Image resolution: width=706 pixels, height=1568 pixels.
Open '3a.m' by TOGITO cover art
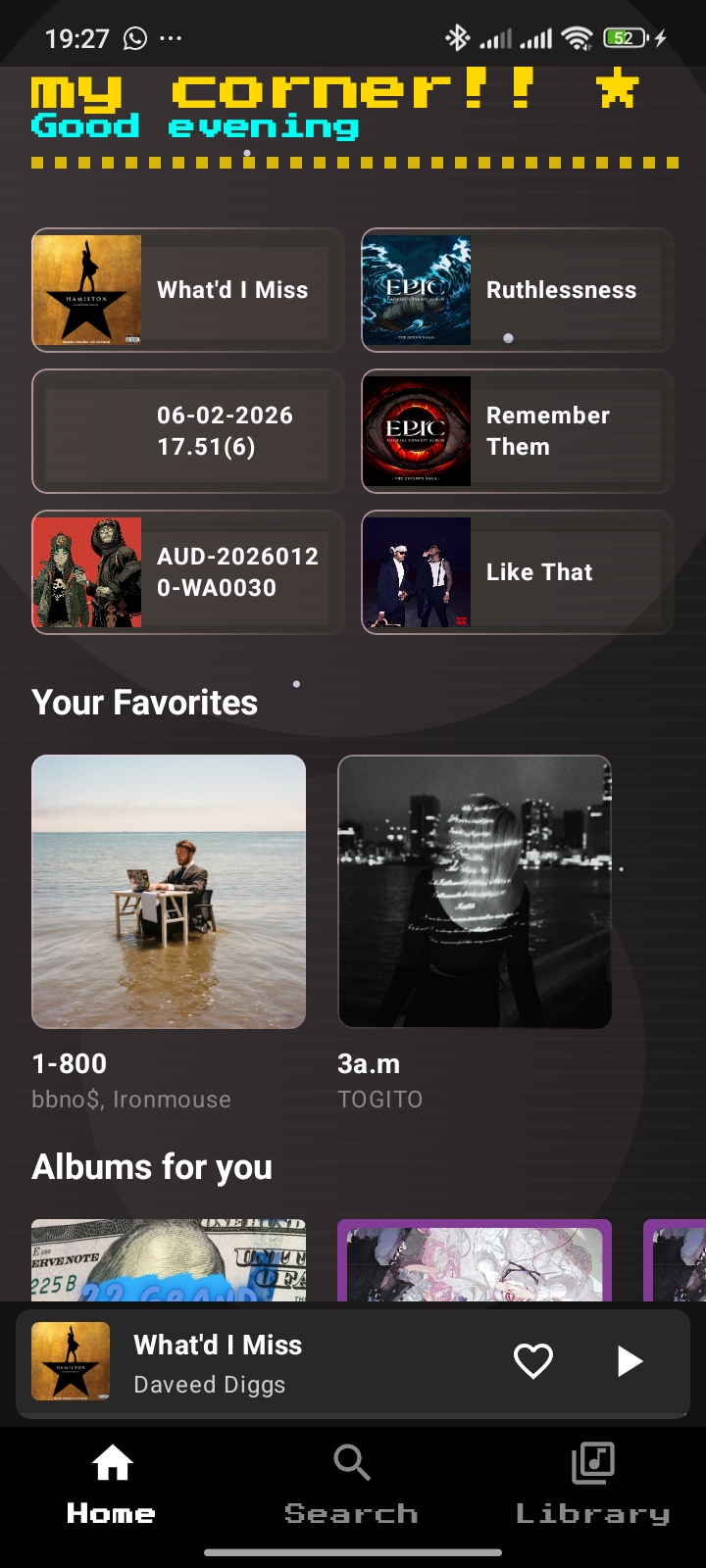pos(475,892)
